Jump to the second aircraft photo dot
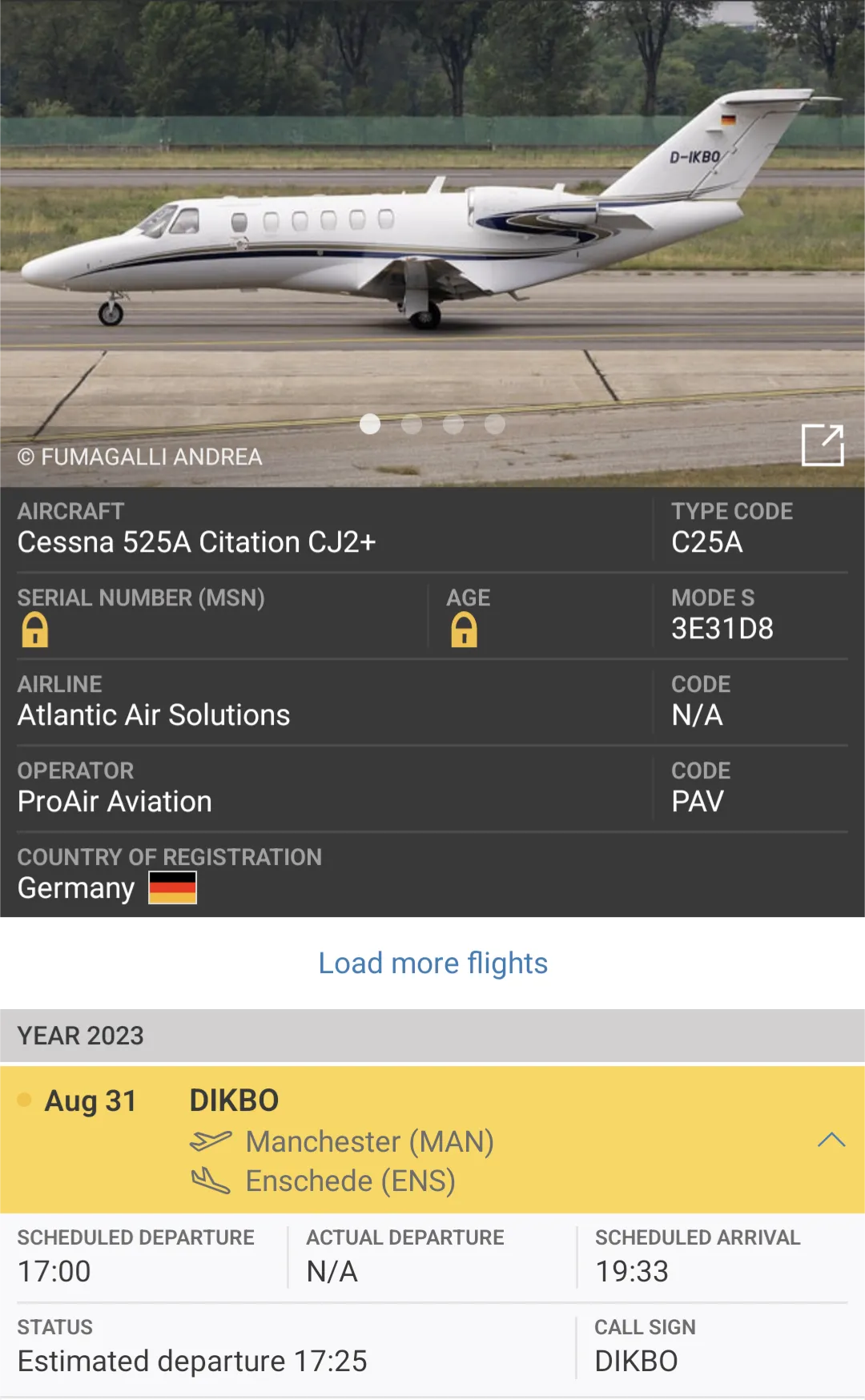 tap(412, 424)
